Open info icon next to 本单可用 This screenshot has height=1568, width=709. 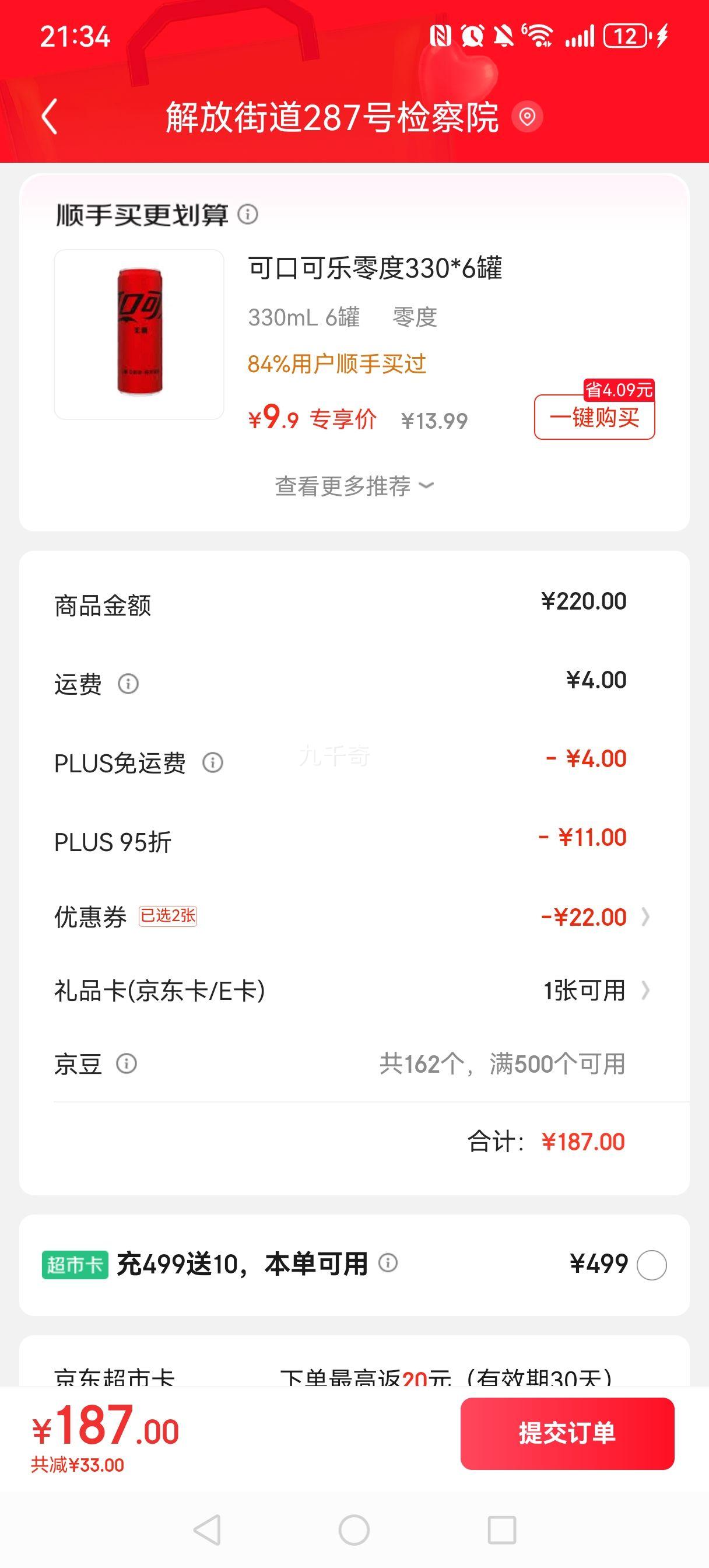(x=388, y=1263)
